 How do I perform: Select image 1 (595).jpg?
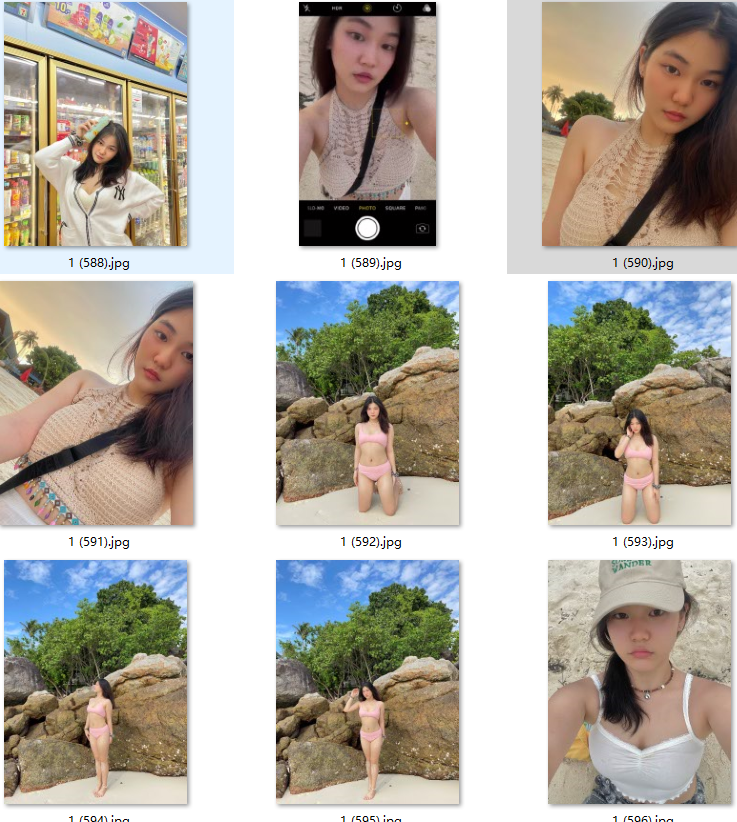coord(368,682)
